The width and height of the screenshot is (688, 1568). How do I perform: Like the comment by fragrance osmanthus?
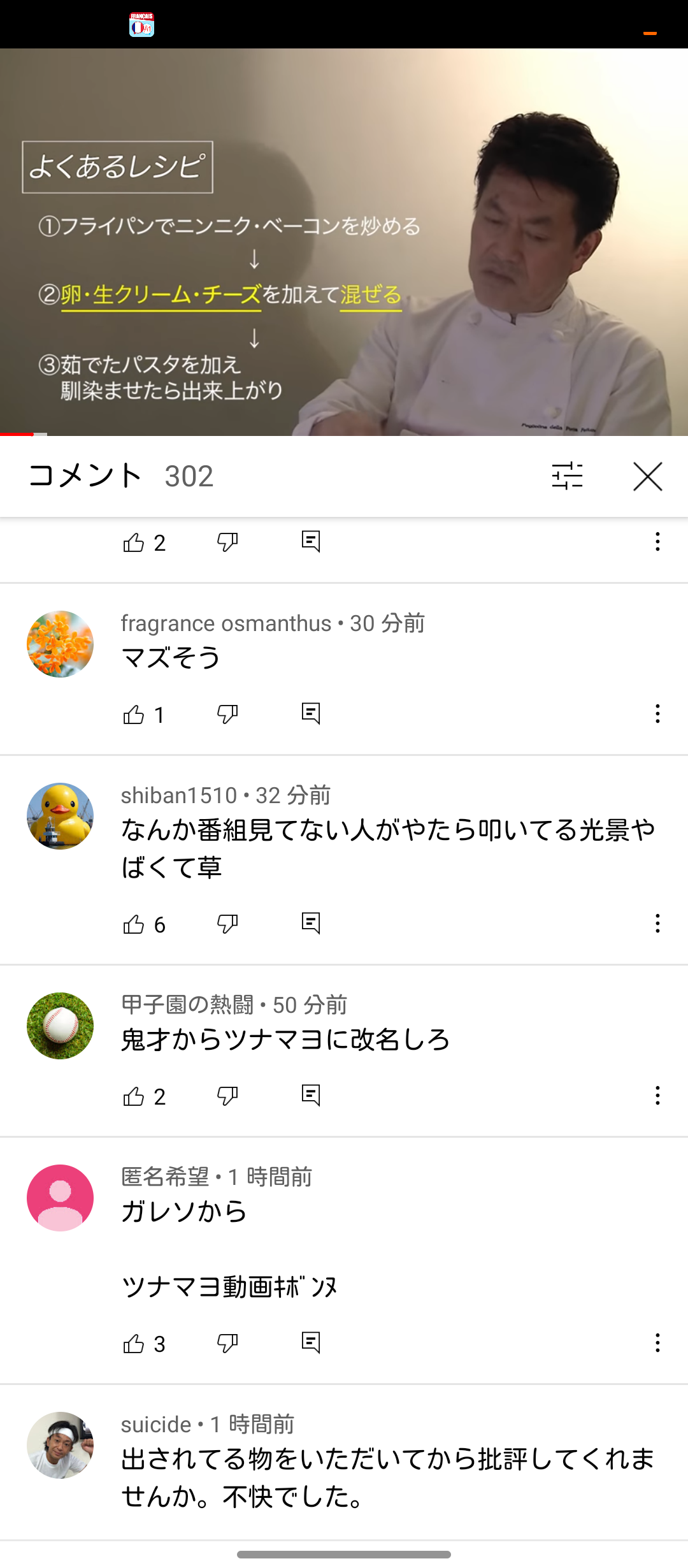point(134,715)
